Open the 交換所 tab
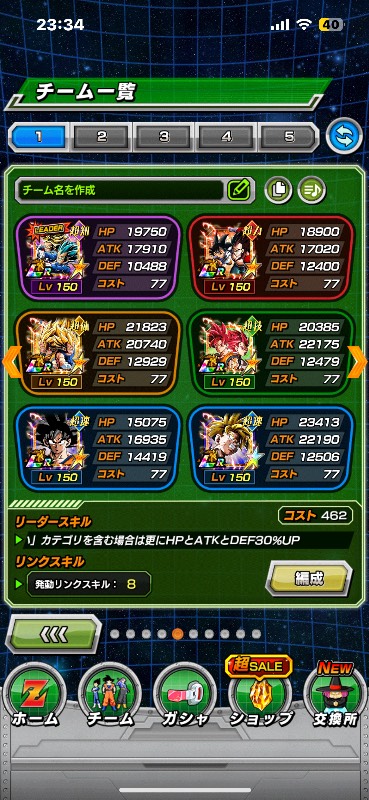Screen dimensions: 369x800 click(x=335, y=695)
